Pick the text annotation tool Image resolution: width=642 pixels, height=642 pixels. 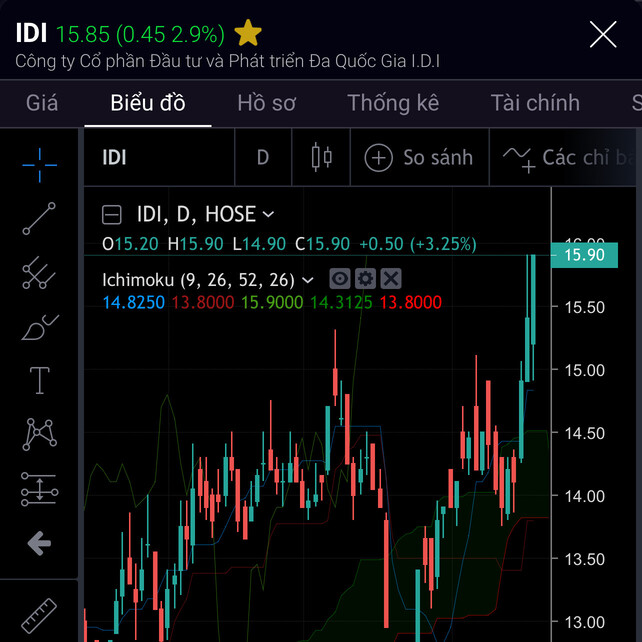(39, 380)
